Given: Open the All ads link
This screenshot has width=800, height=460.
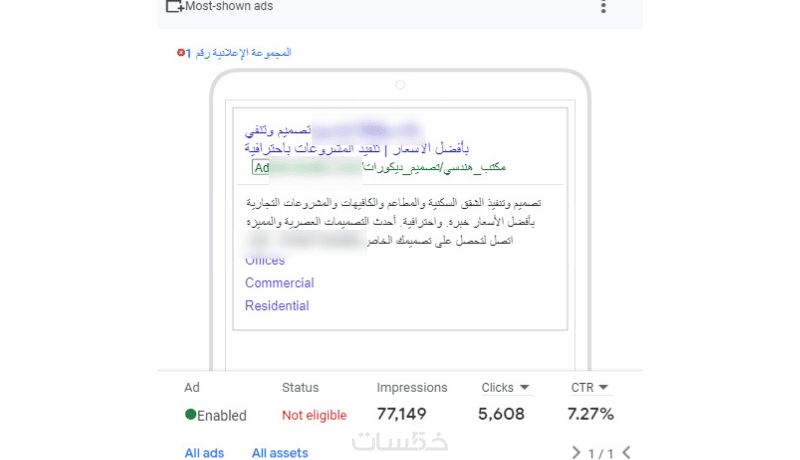Looking at the screenshot, I should click(x=204, y=453).
